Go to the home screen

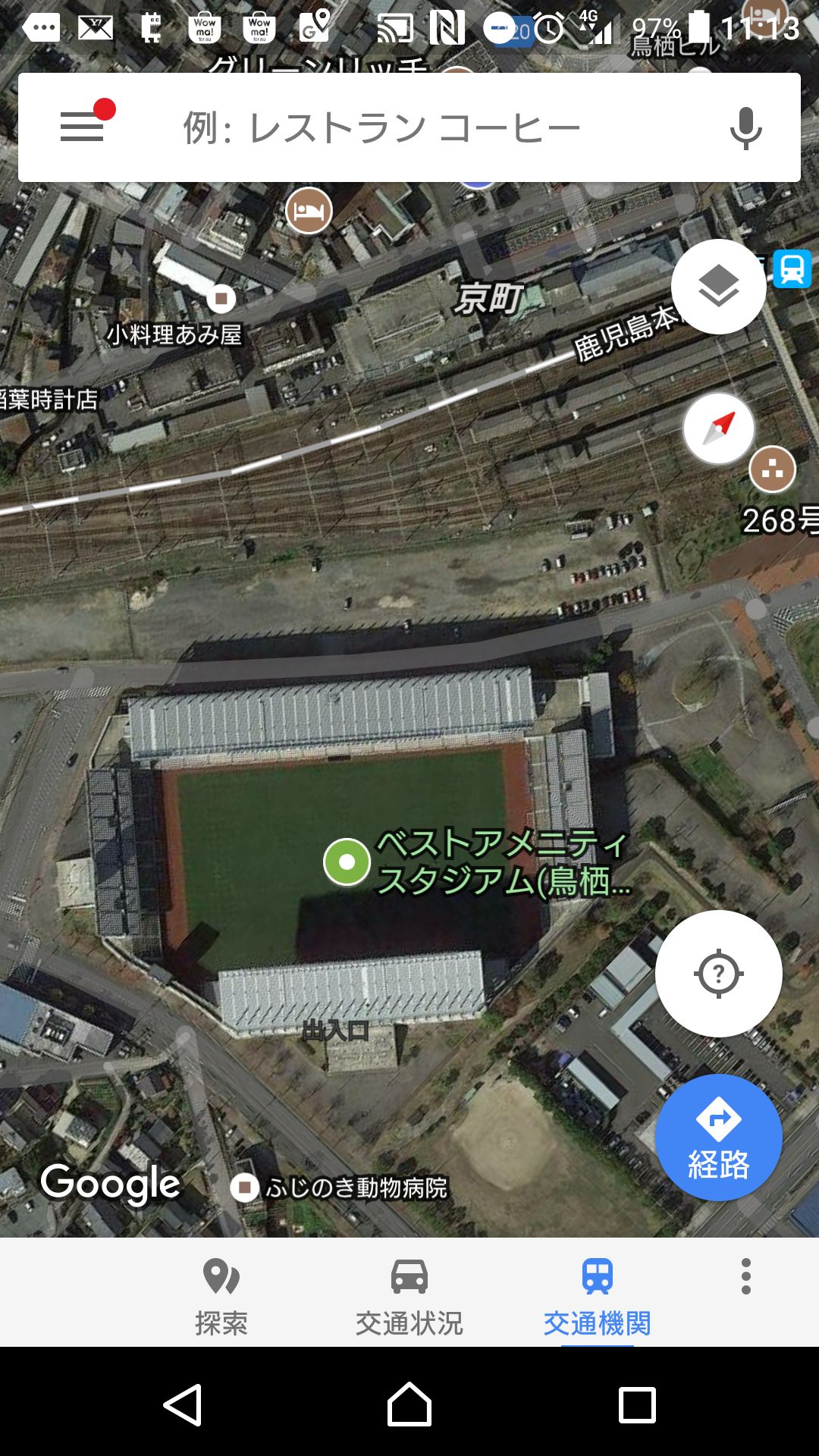coord(409,1404)
